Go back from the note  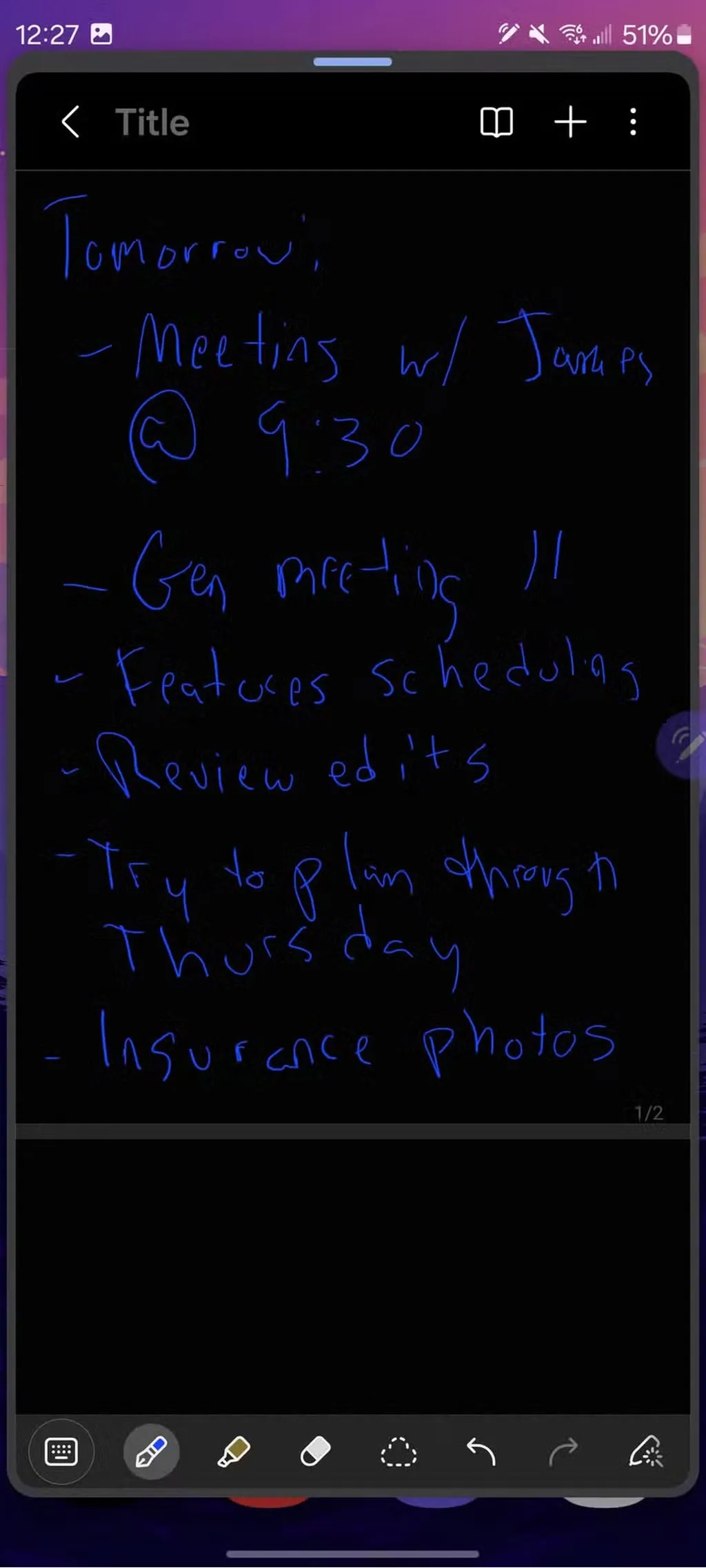pyautogui.click(x=70, y=122)
